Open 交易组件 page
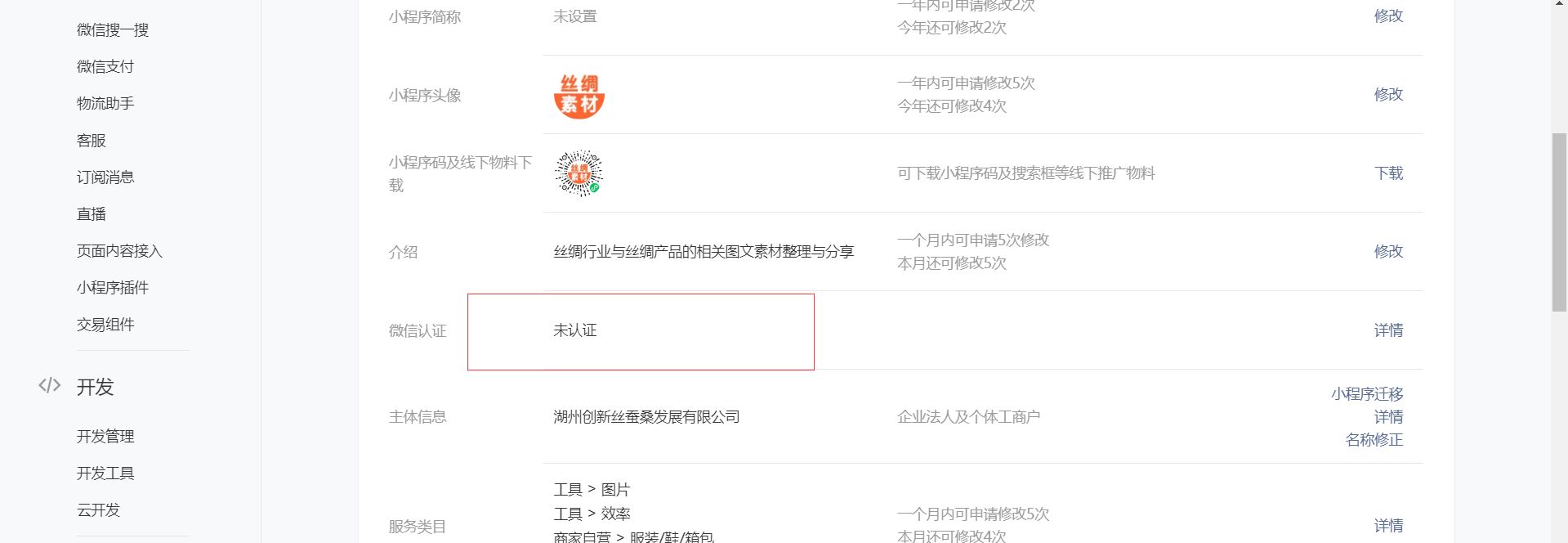1568x543 pixels. coord(105,325)
